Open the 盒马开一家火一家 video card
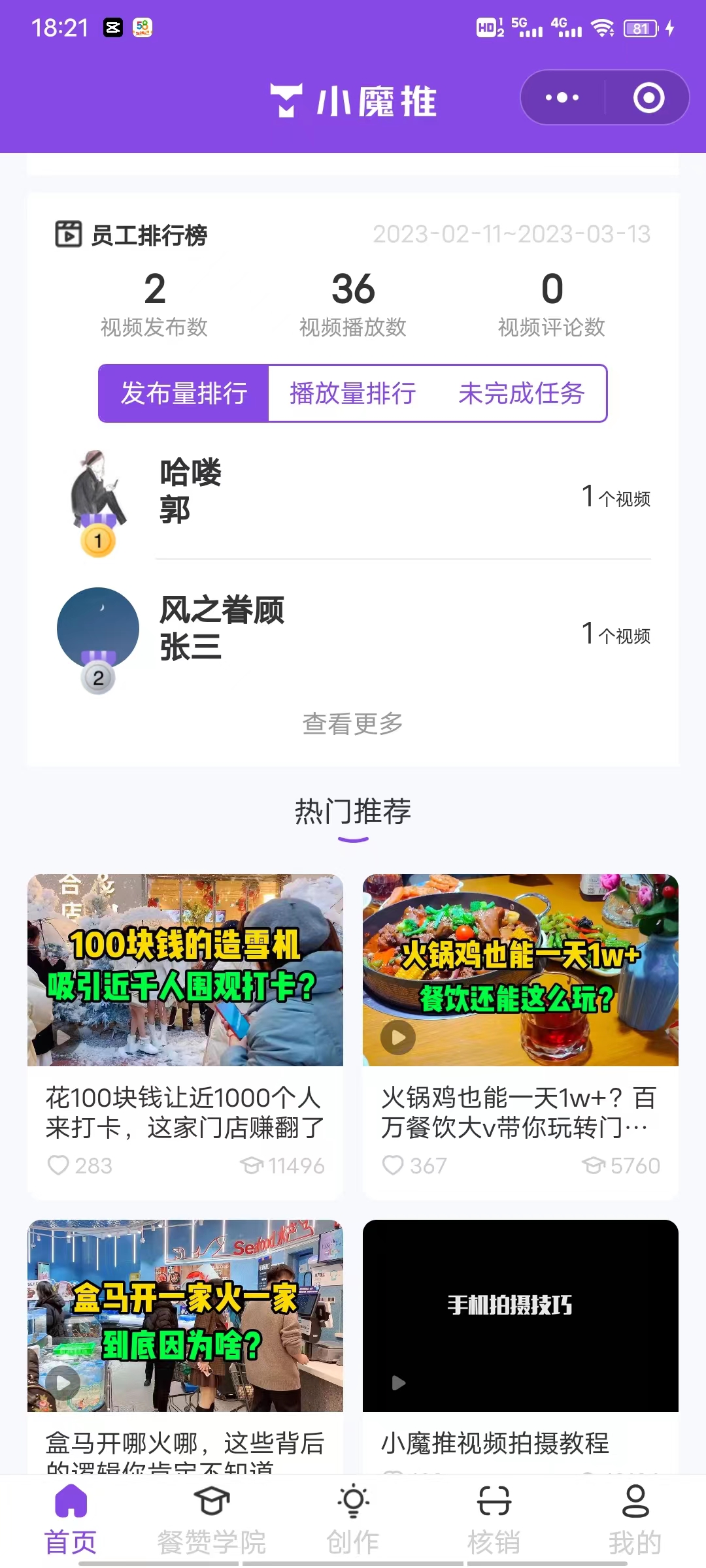Viewport: 706px width, 1568px height. [185, 1315]
